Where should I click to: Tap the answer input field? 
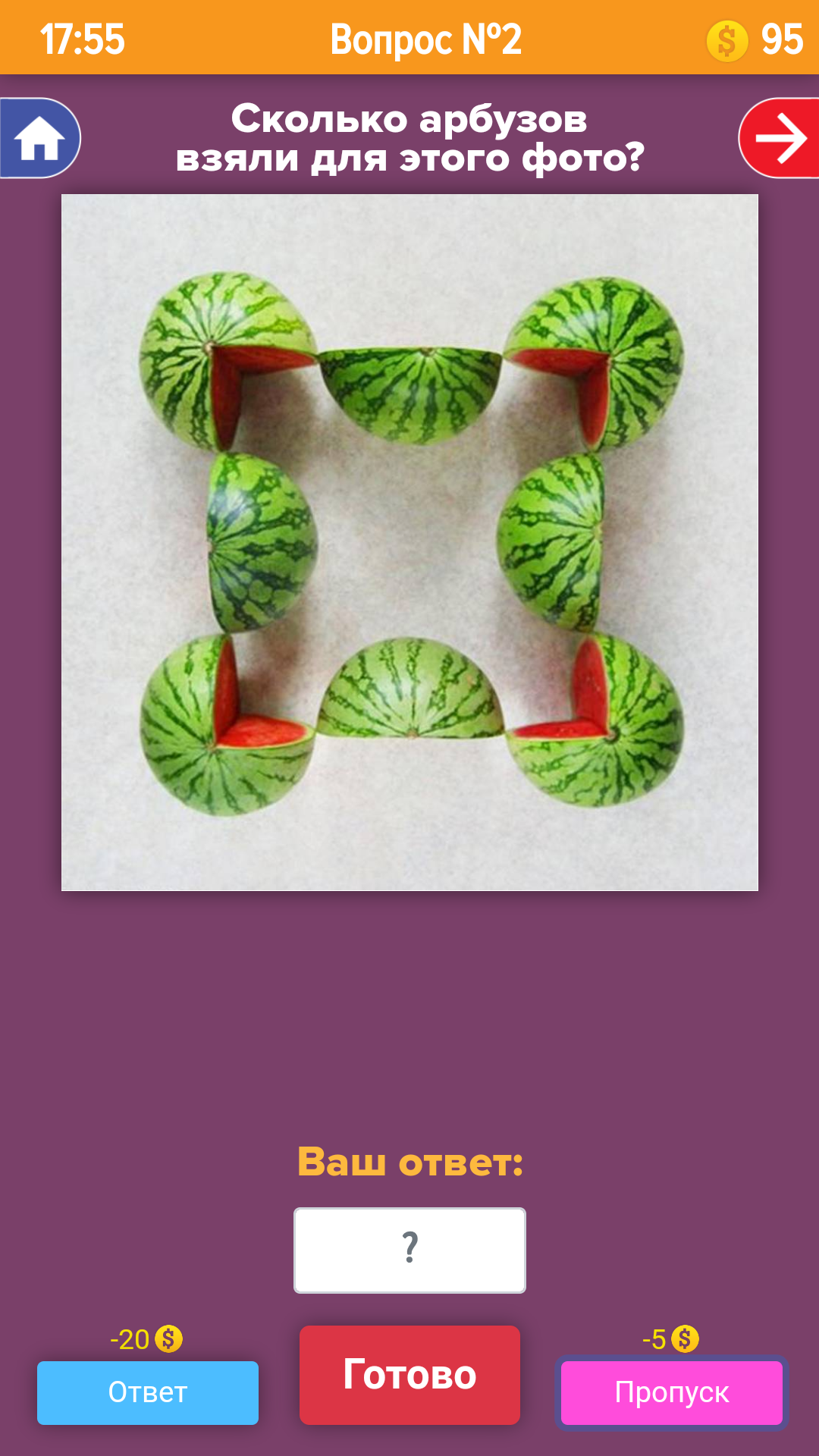tap(409, 1250)
